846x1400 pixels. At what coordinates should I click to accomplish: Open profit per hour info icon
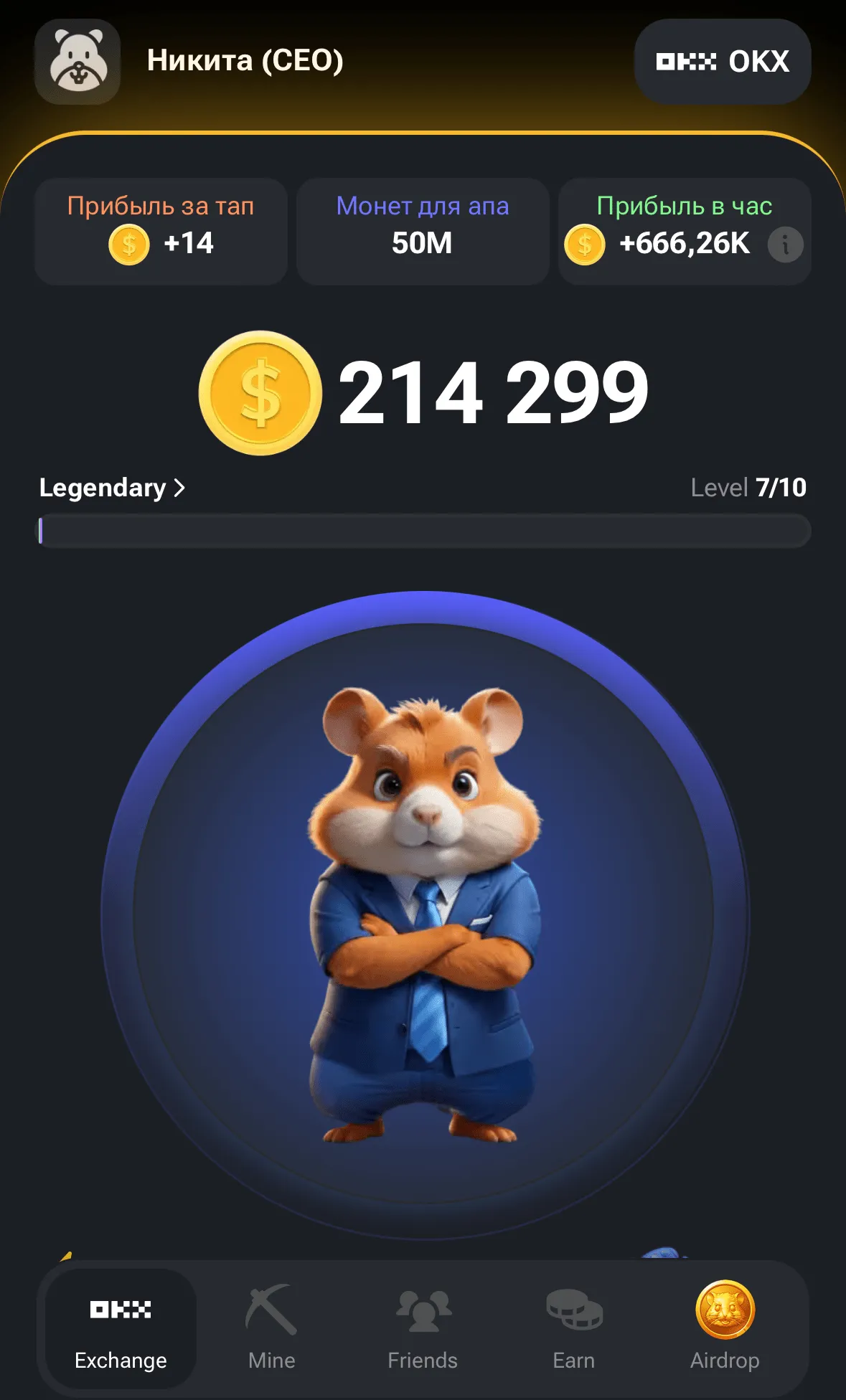pos(785,245)
